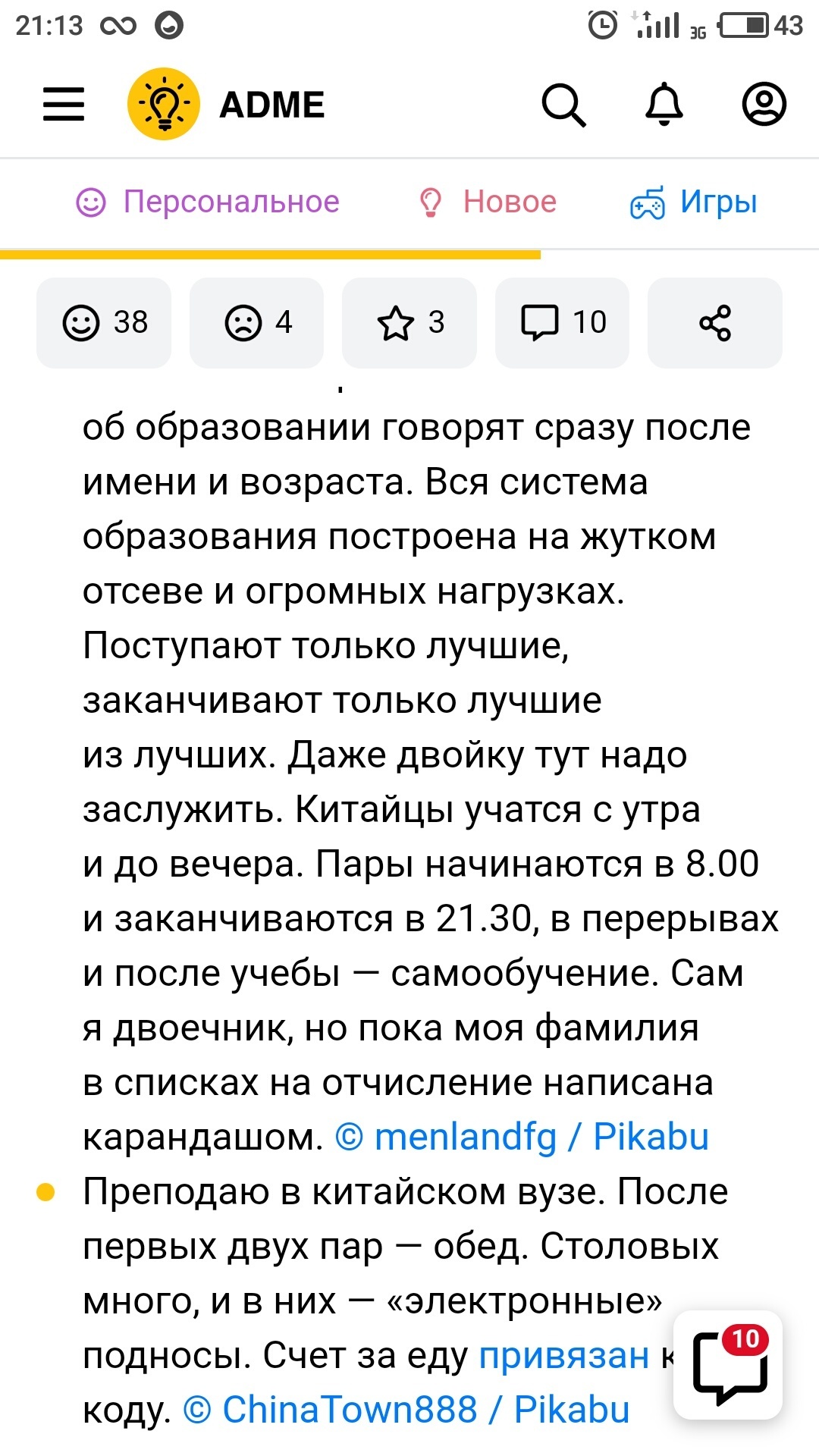The image size is (819, 1456).
Task: Open the comments button showing 10
Action: pyautogui.click(x=563, y=322)
